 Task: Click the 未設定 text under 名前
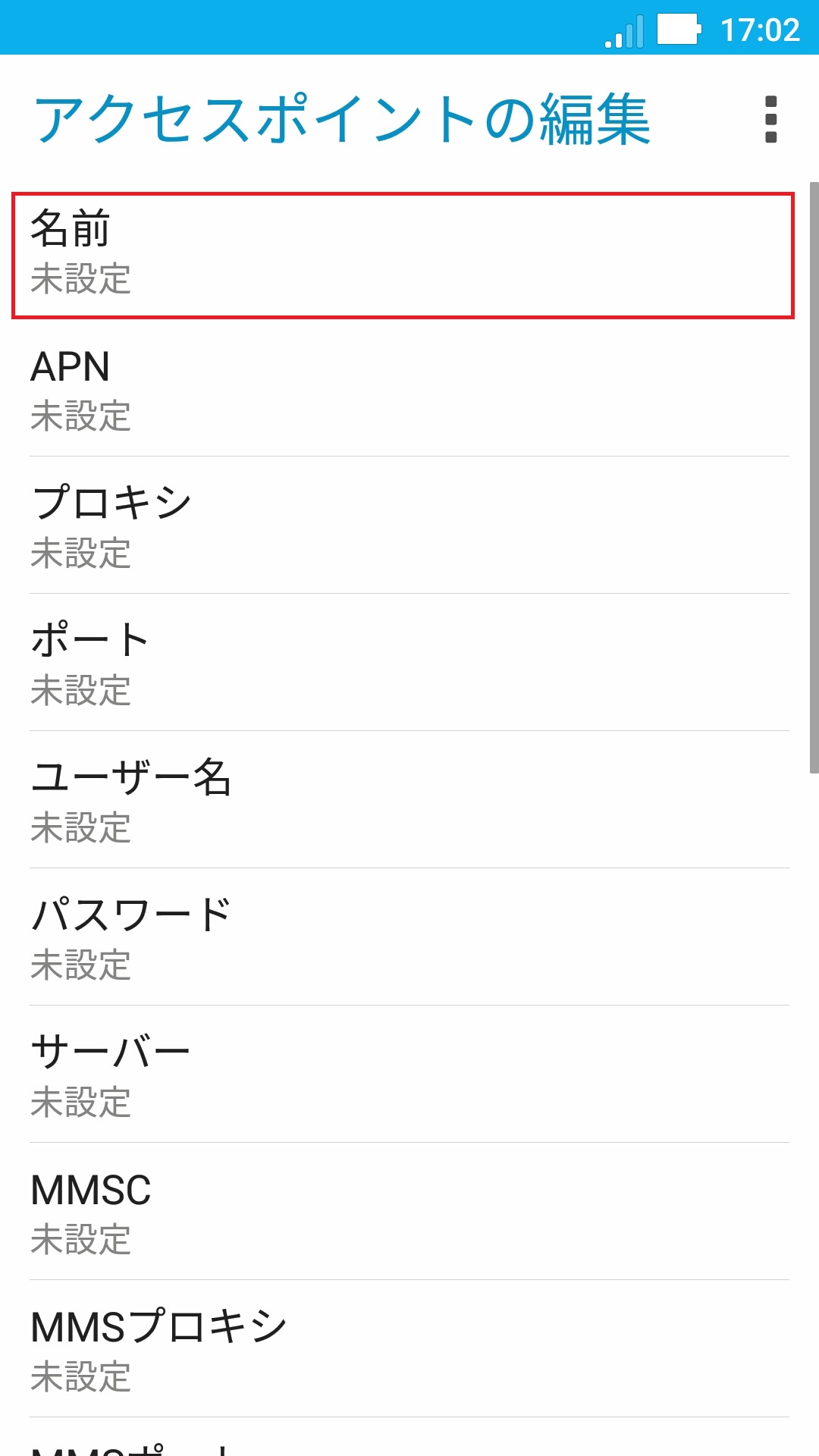[81, 282]
